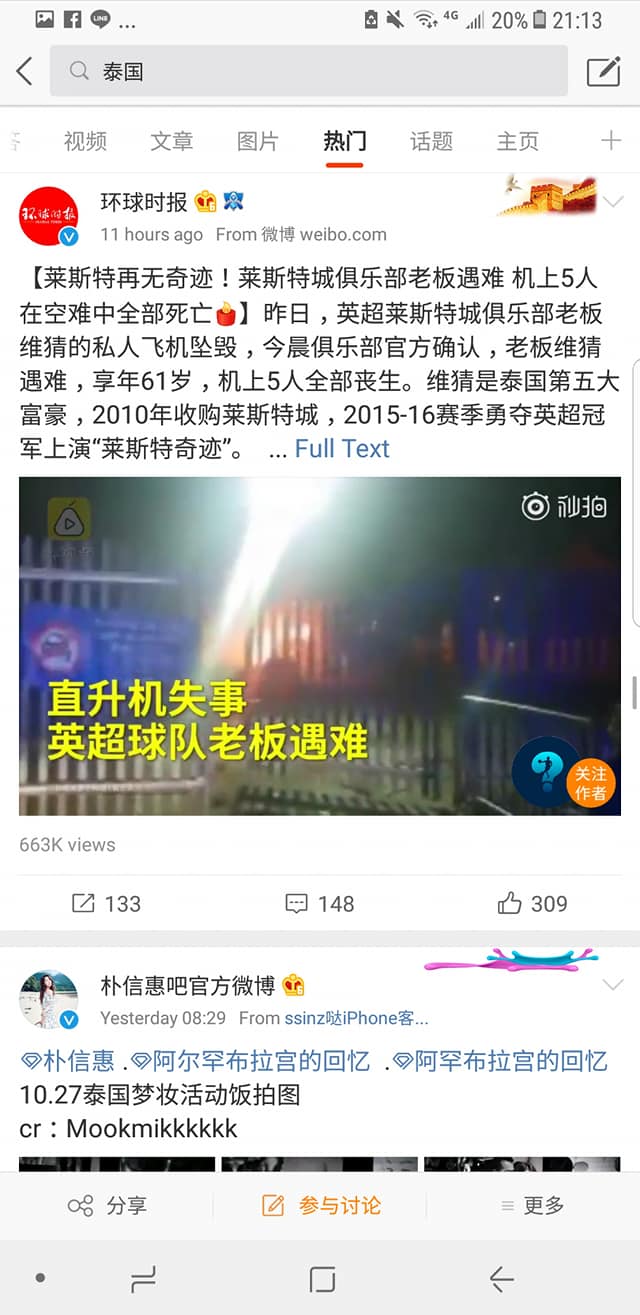Compose a new post
The width and height of the screenshot is (640, 1315).
coord(603,71)
